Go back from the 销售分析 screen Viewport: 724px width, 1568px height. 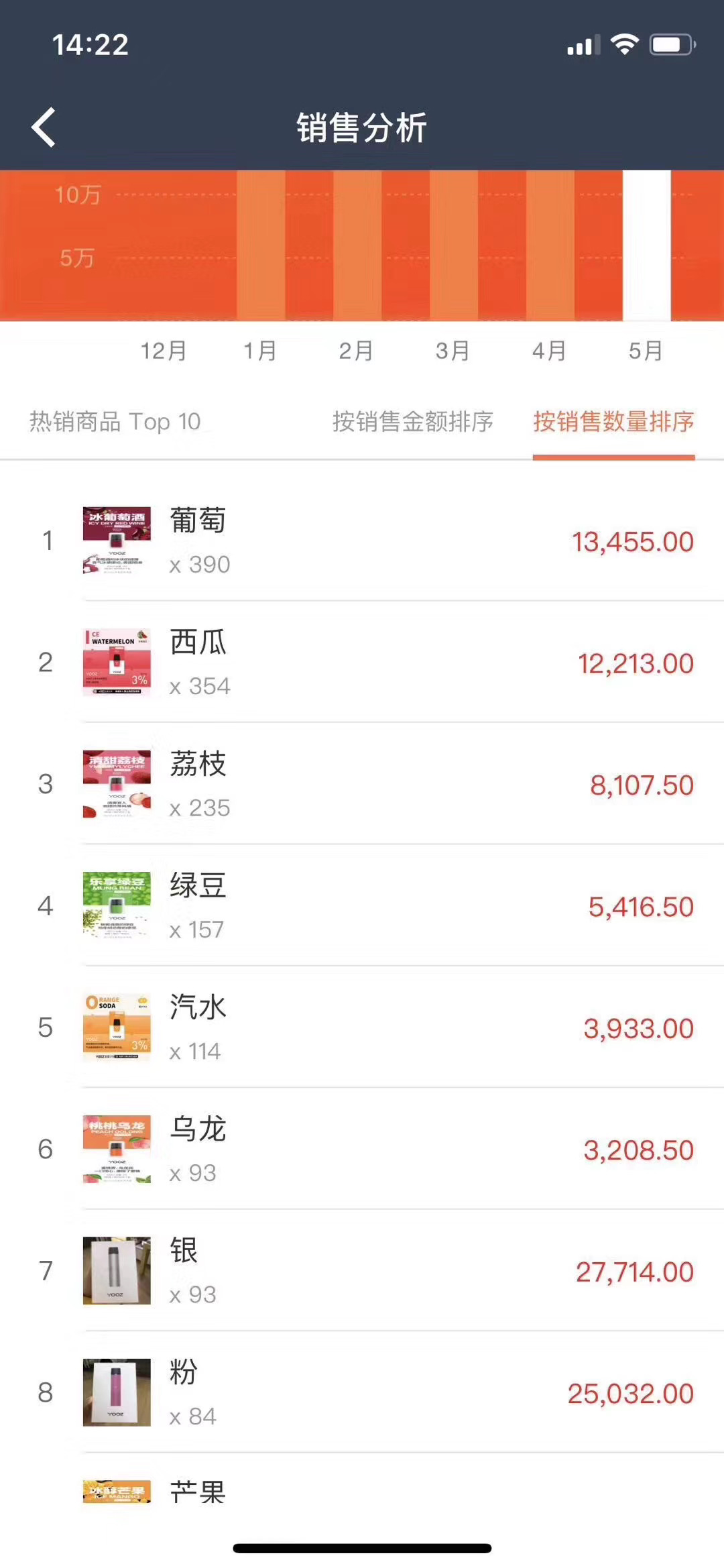pyautogui.click(x=44, y=127)
